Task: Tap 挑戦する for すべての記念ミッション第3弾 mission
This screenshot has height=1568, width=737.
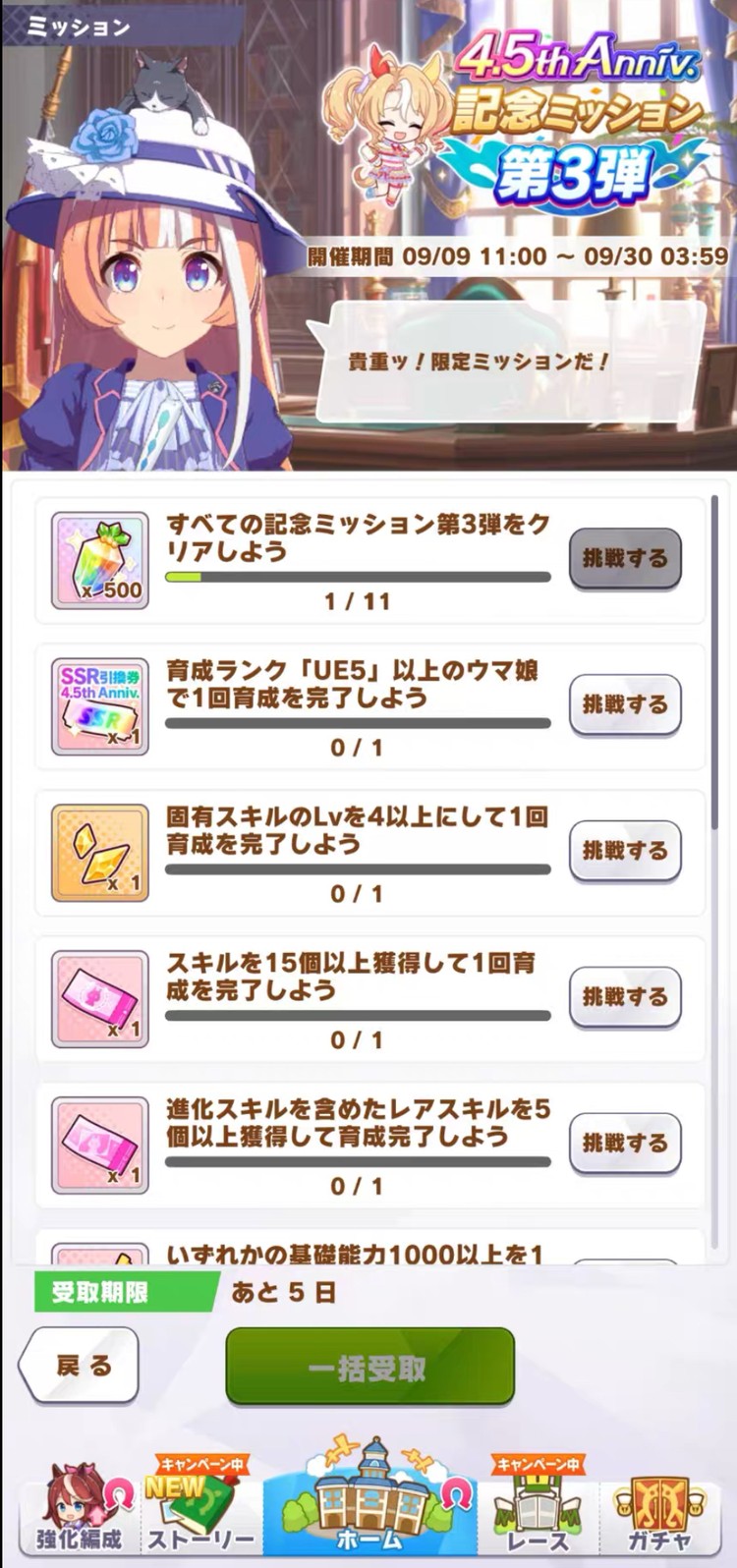Action: (625, 558)
